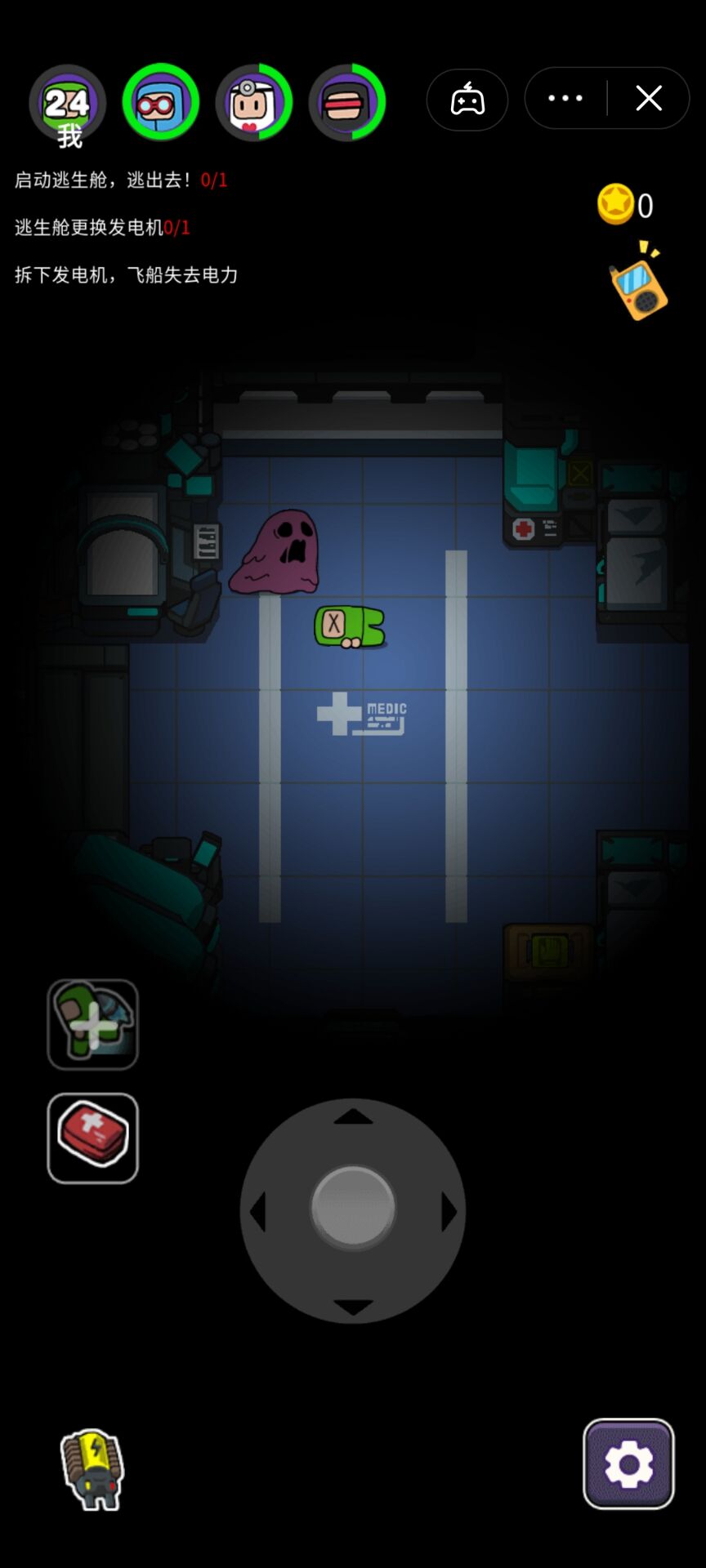Open the three-dot more menu
This screenshot has height=1568, width=706.
coord(565,98)
